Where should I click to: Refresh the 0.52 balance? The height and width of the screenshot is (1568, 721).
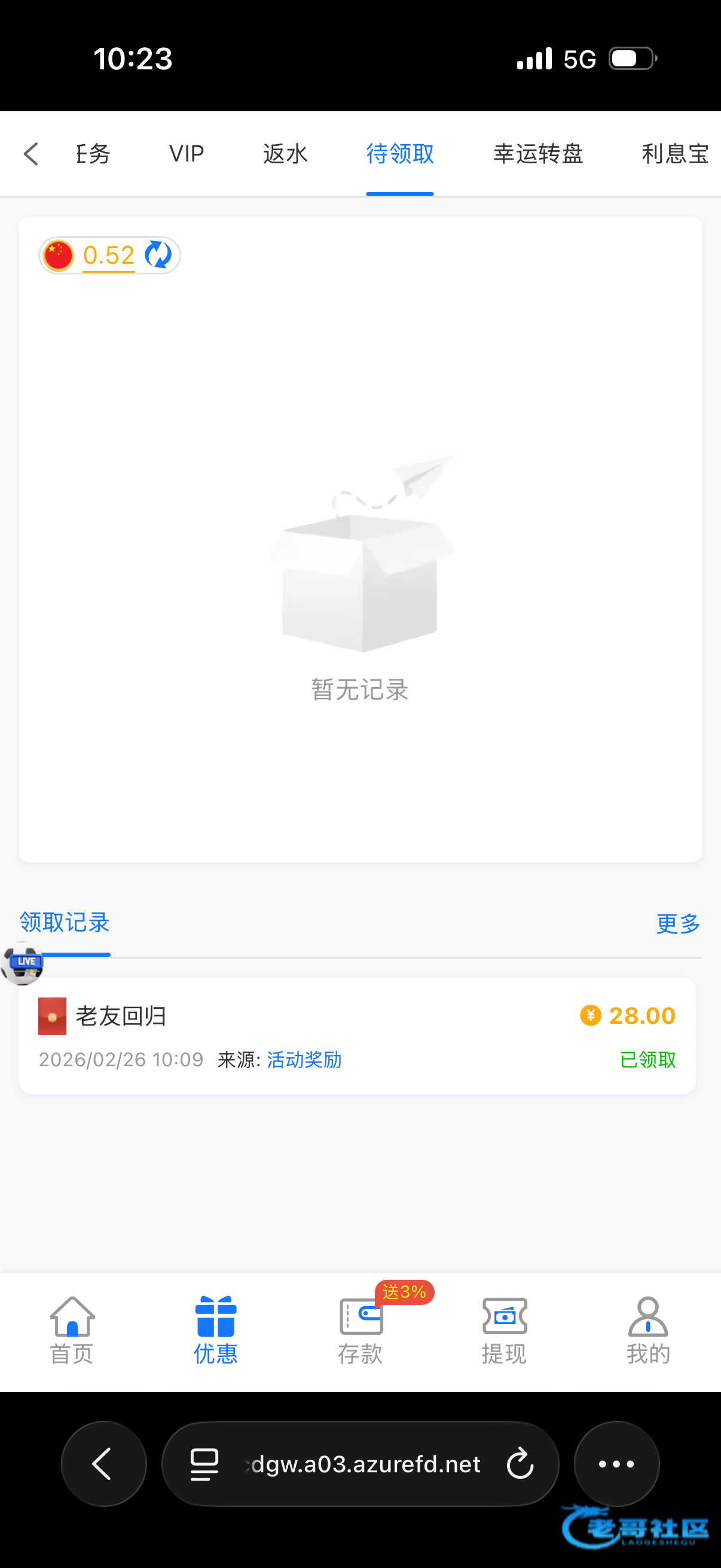tap(158, 255)
